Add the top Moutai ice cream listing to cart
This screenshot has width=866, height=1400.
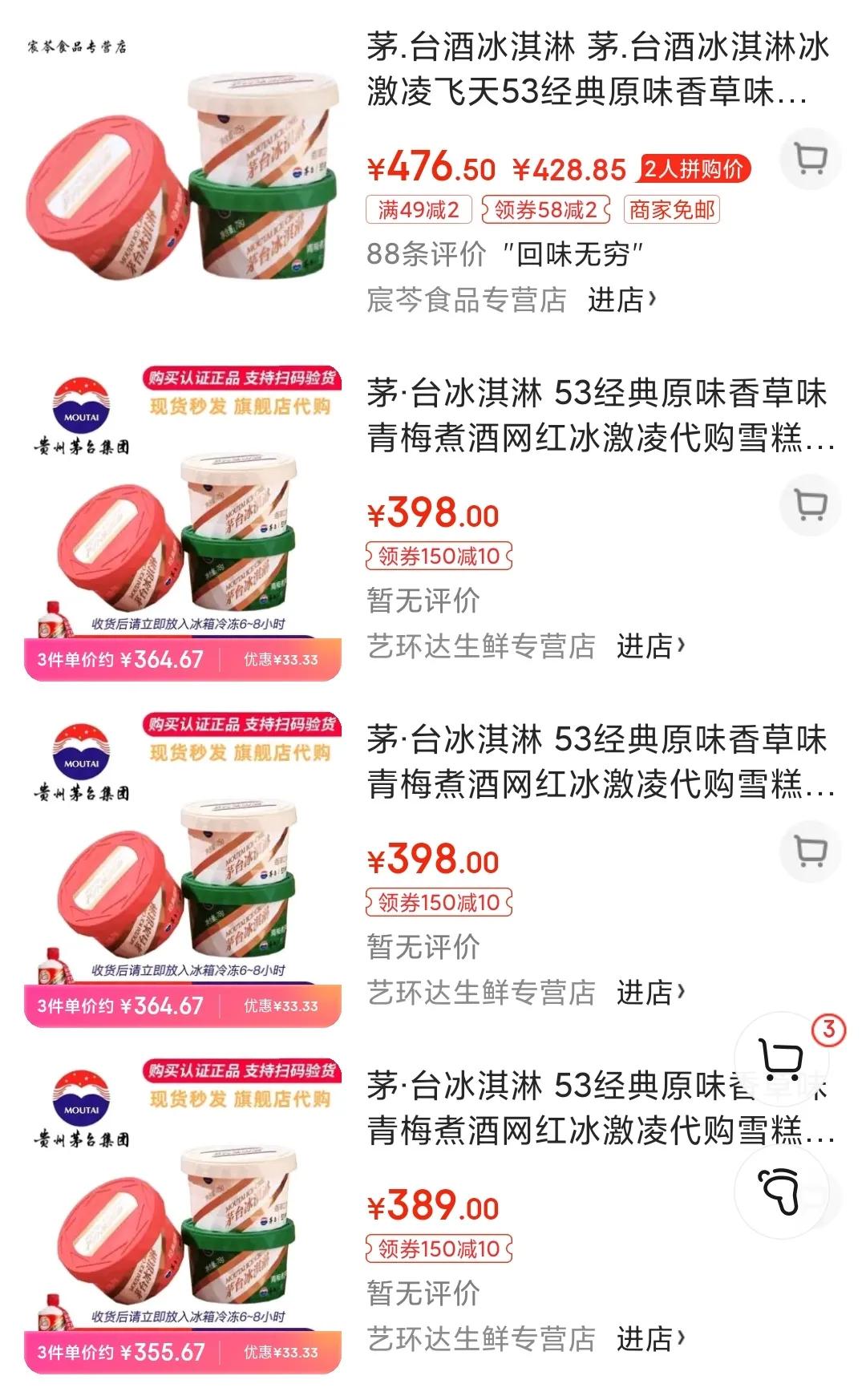pos(812,160)
